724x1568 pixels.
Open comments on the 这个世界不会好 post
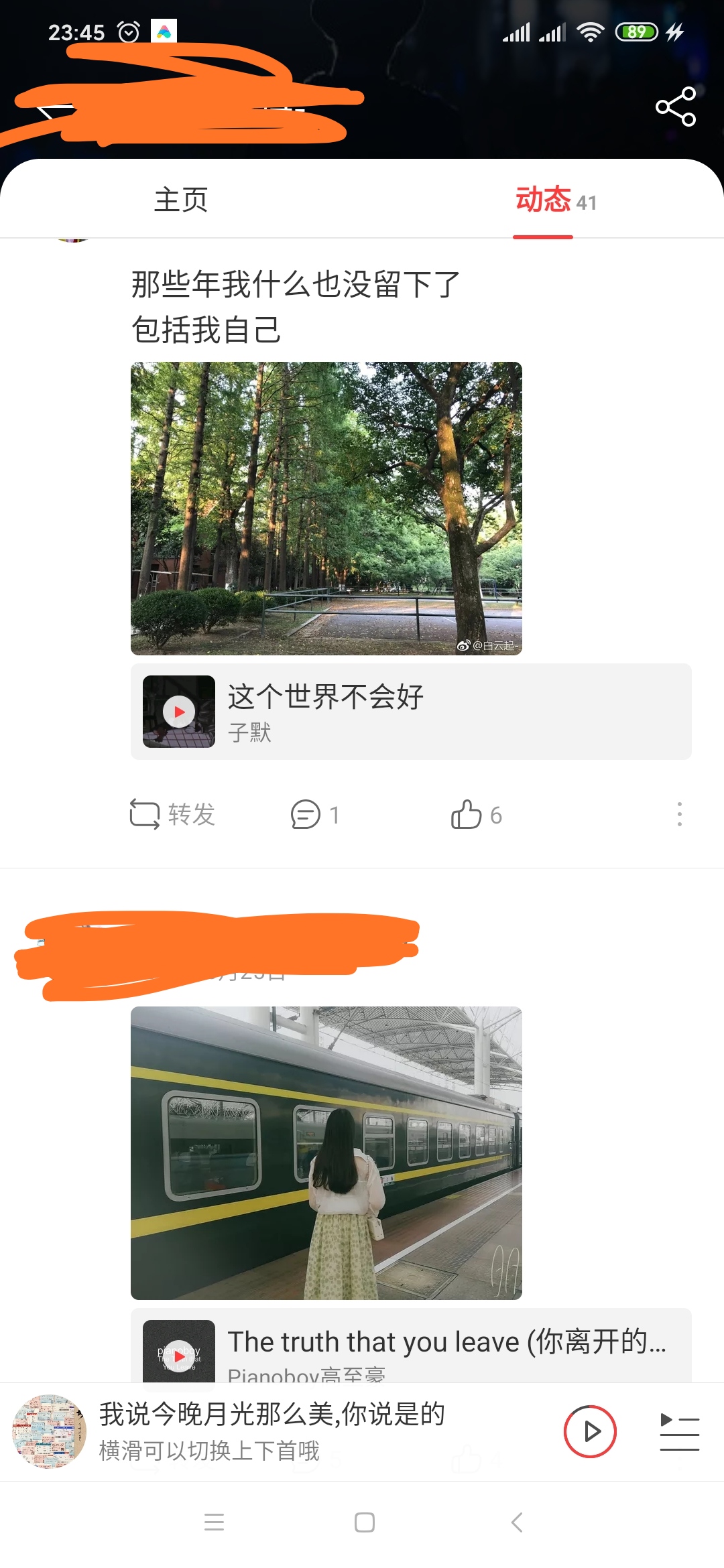315,815
